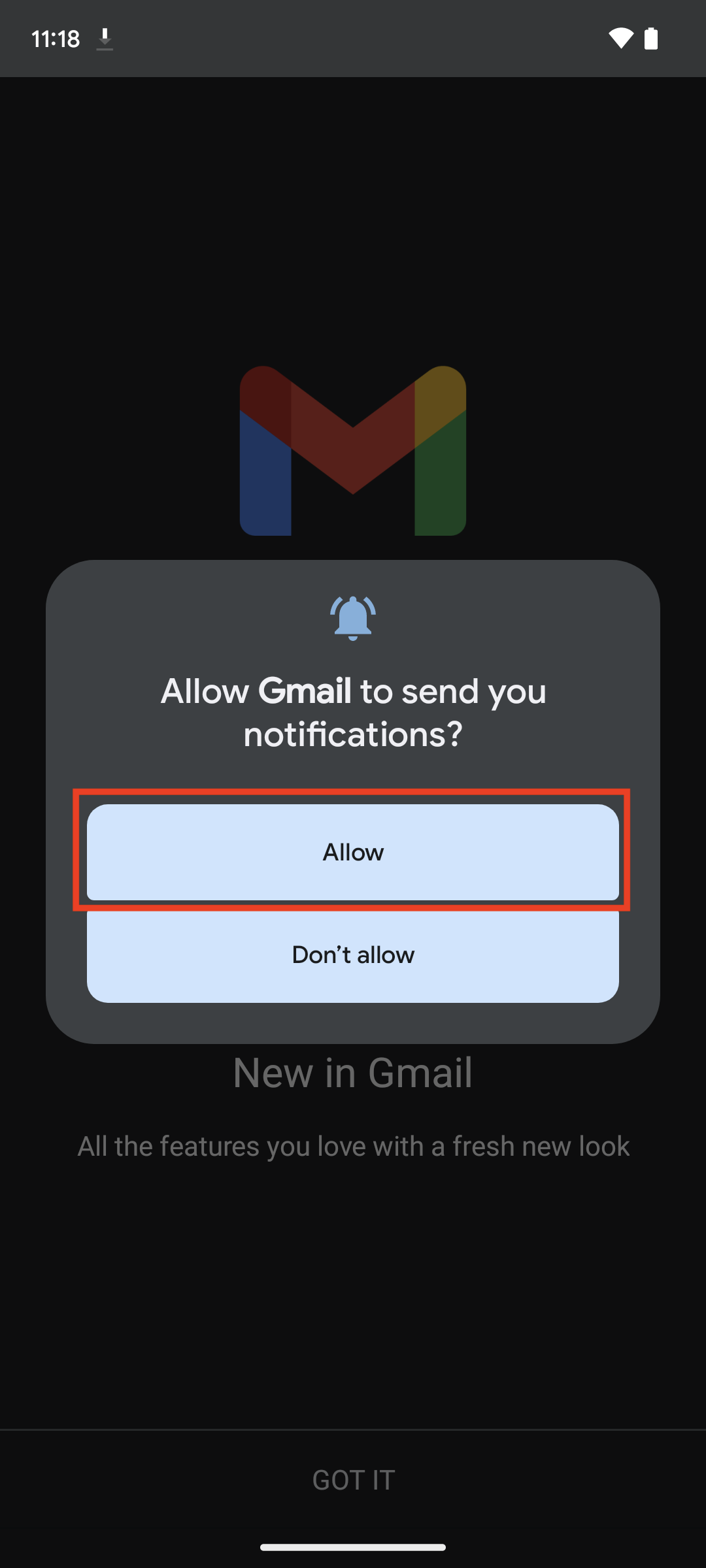This screenshot has height=1568, width=706.
Task: Choose Don't allow for Gmail notifications
Action: (353, 955)
